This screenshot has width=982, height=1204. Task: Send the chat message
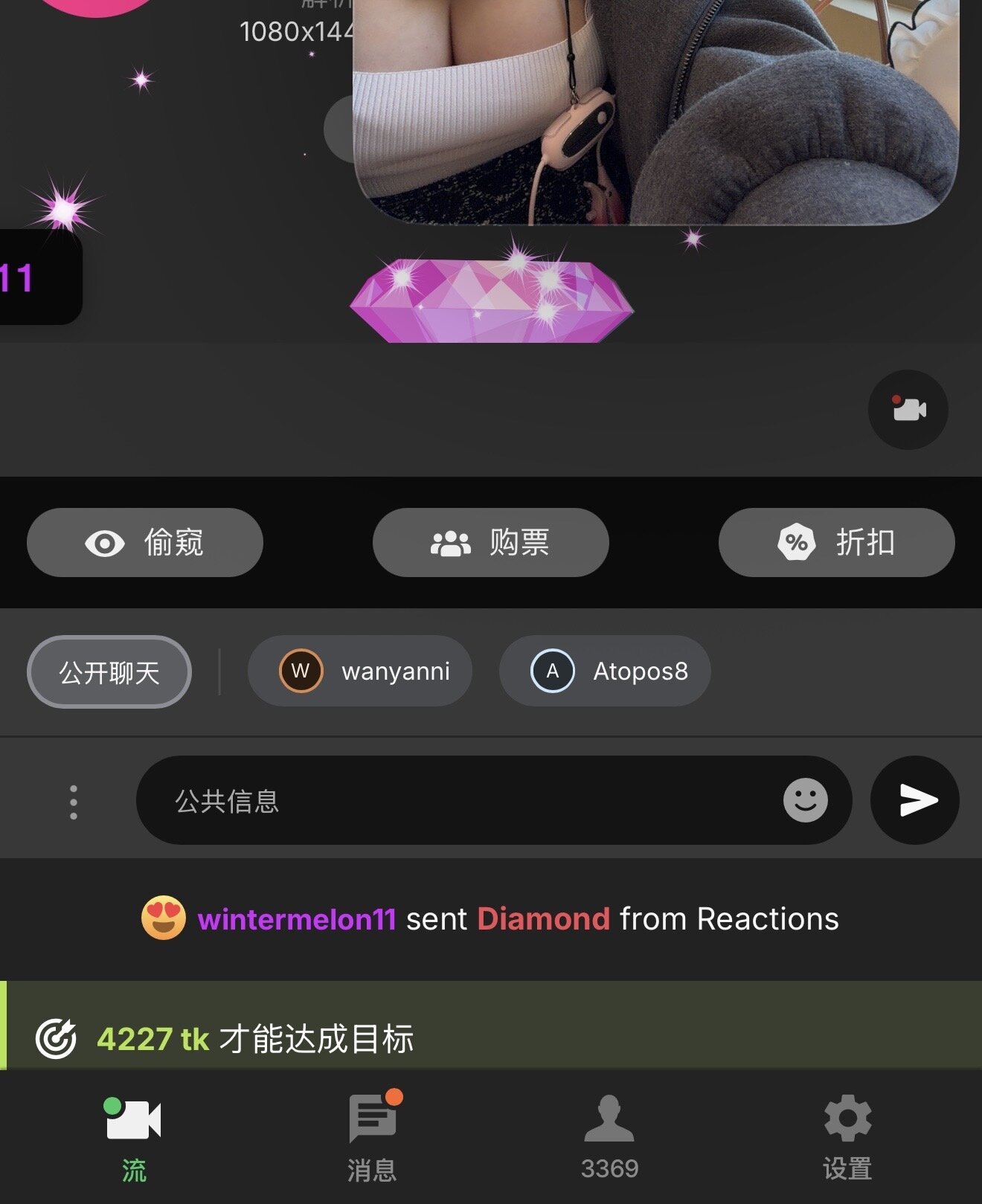pyautogui.click(x=915, y=800)
